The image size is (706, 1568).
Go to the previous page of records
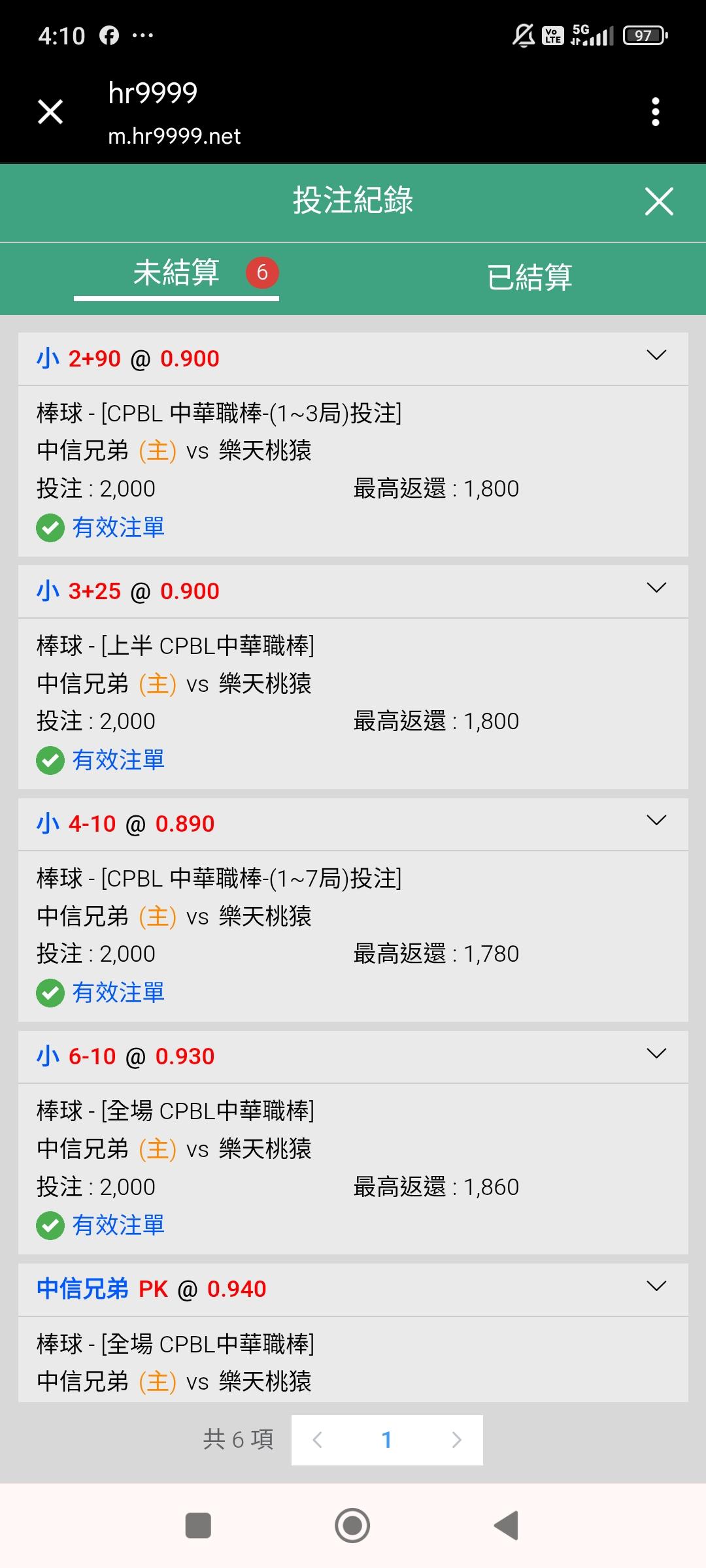(x=318, y=1440)
